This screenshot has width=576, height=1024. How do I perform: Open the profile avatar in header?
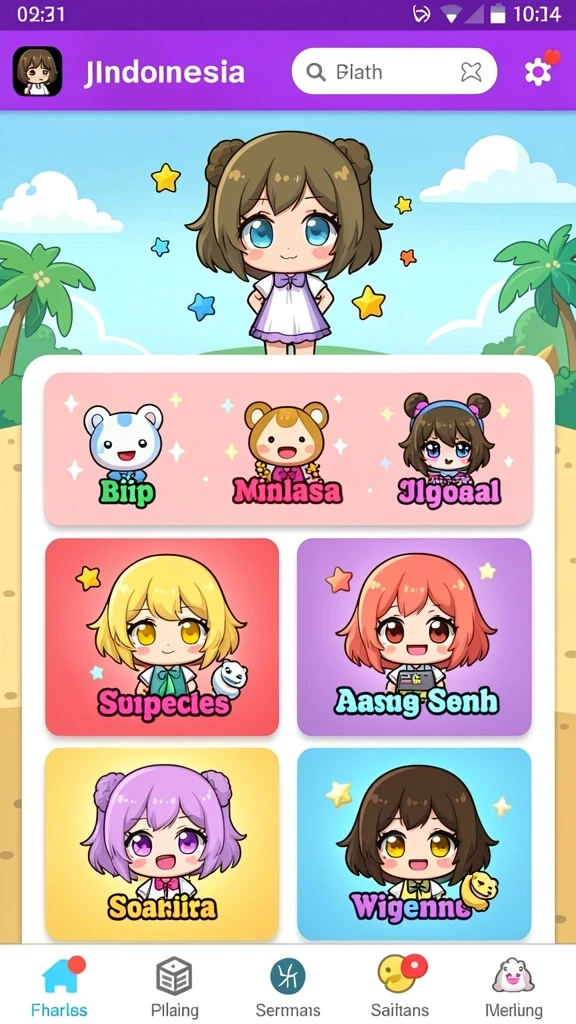[37, 71]
